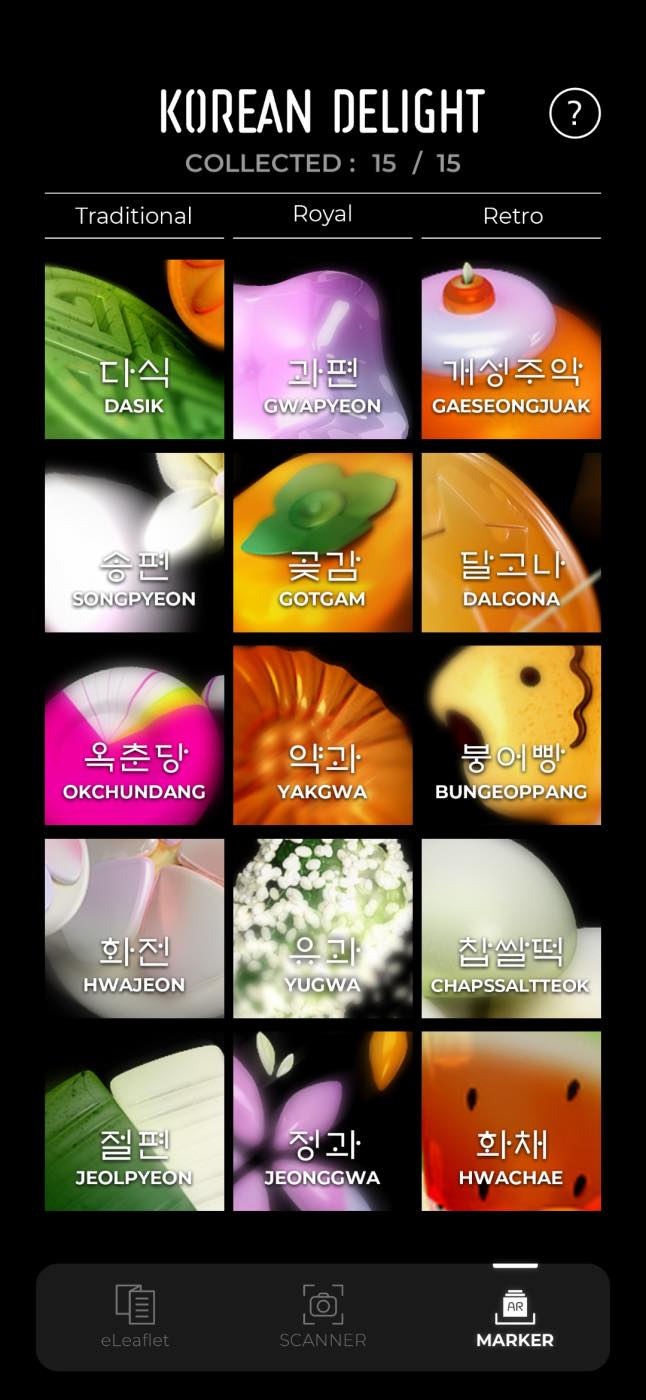Open the Jeolpyeon tile
This screenshot has width=646, height=1400.
(x=134, y=1121)
